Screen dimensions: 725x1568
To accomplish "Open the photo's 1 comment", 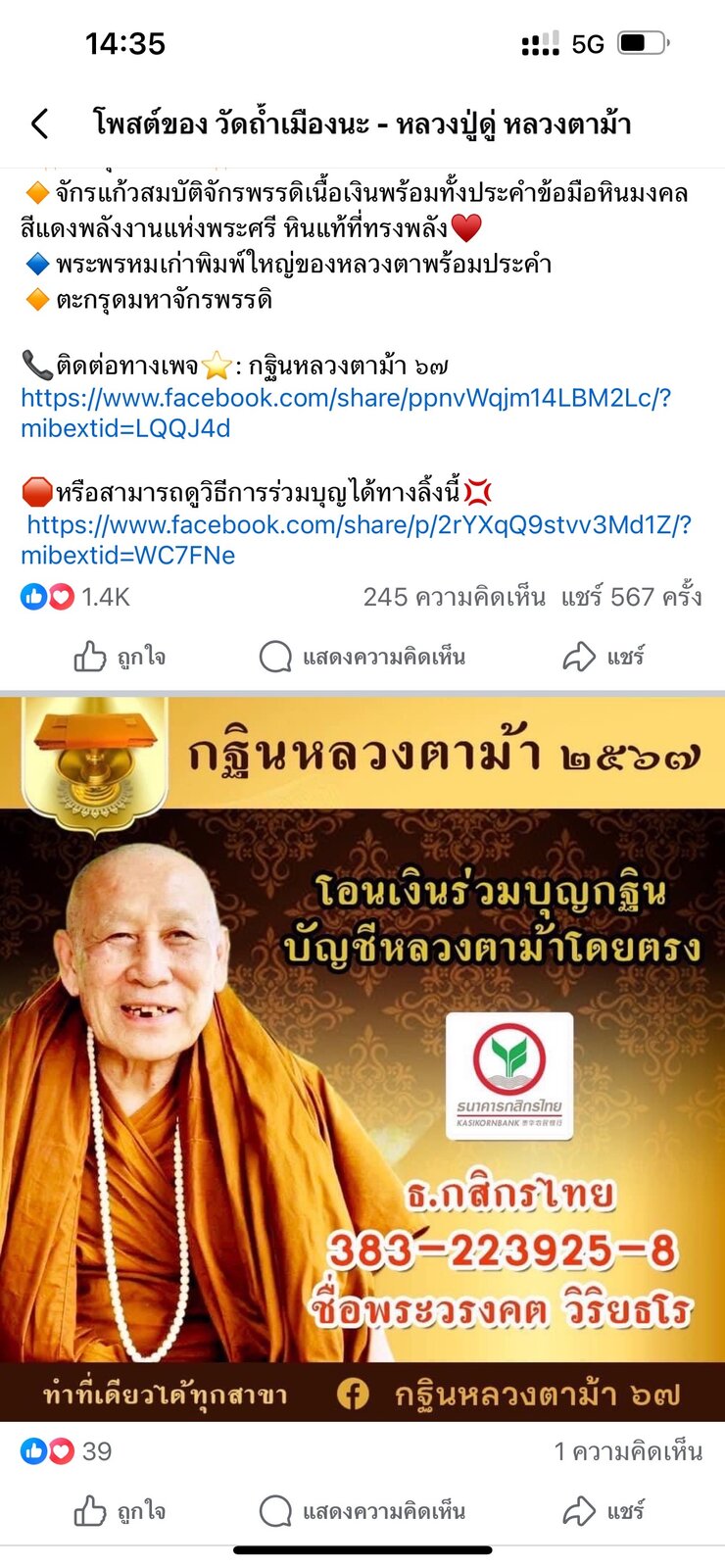I will coord(628,1451).
